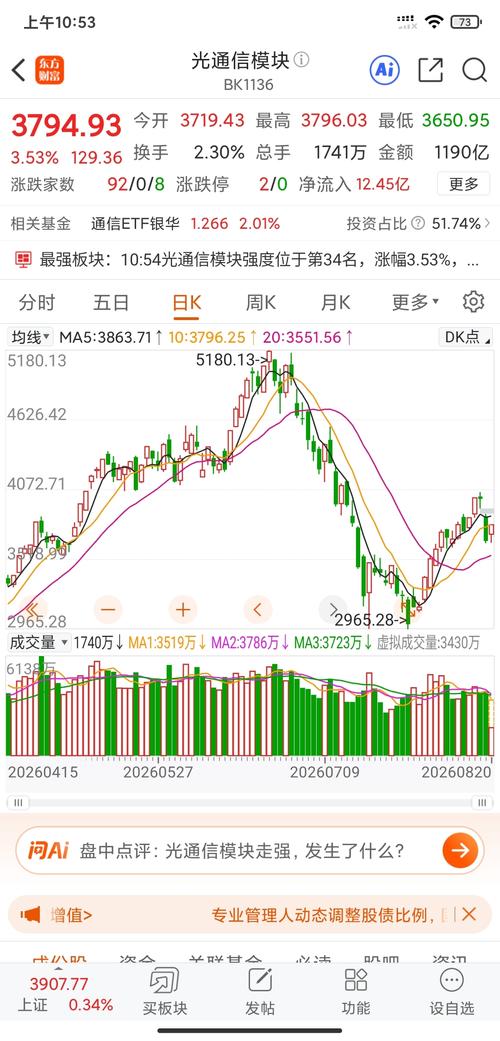This screenshot has height=1041, width=500.
Task: Open the 成交量 indicator dropdown
Action: [x=39, y=643]
